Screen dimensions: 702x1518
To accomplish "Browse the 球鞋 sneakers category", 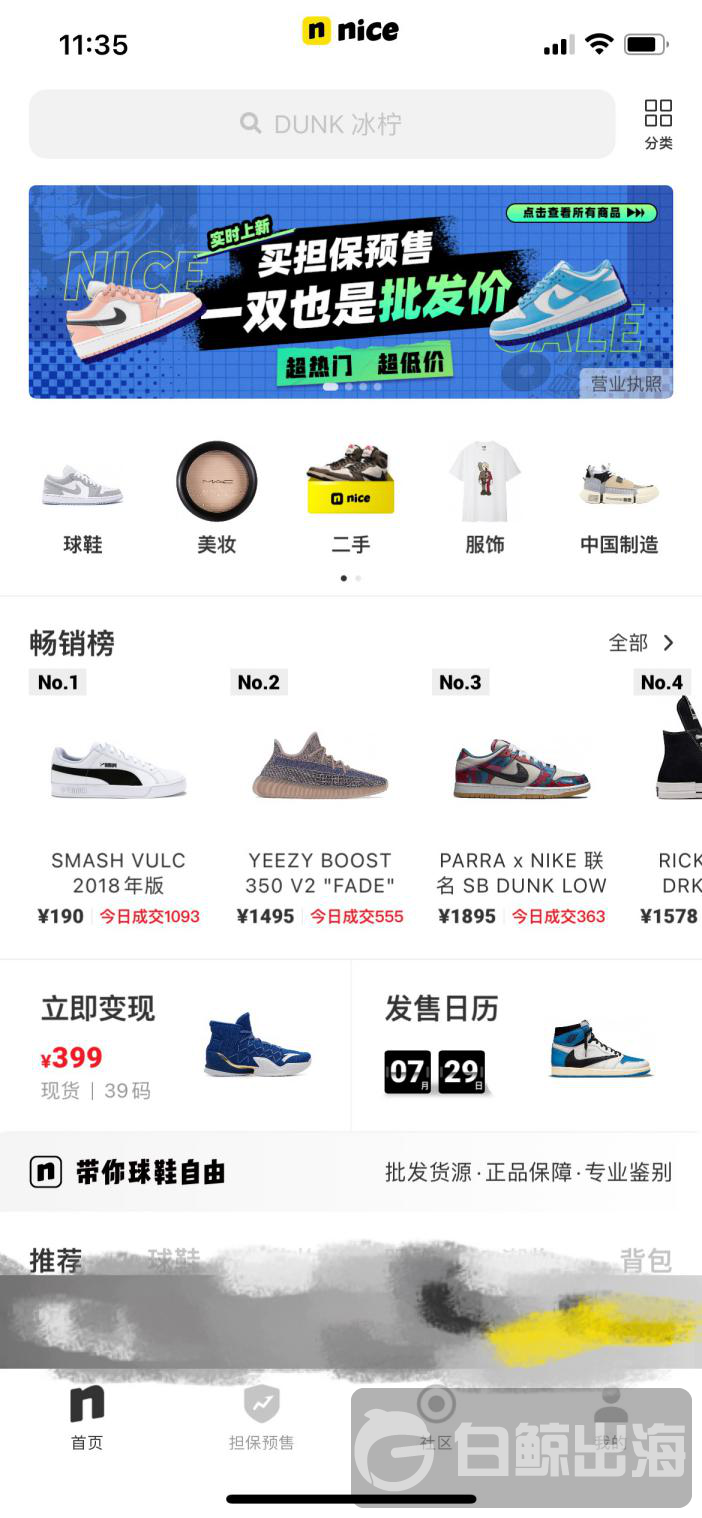I will point(83,498).
